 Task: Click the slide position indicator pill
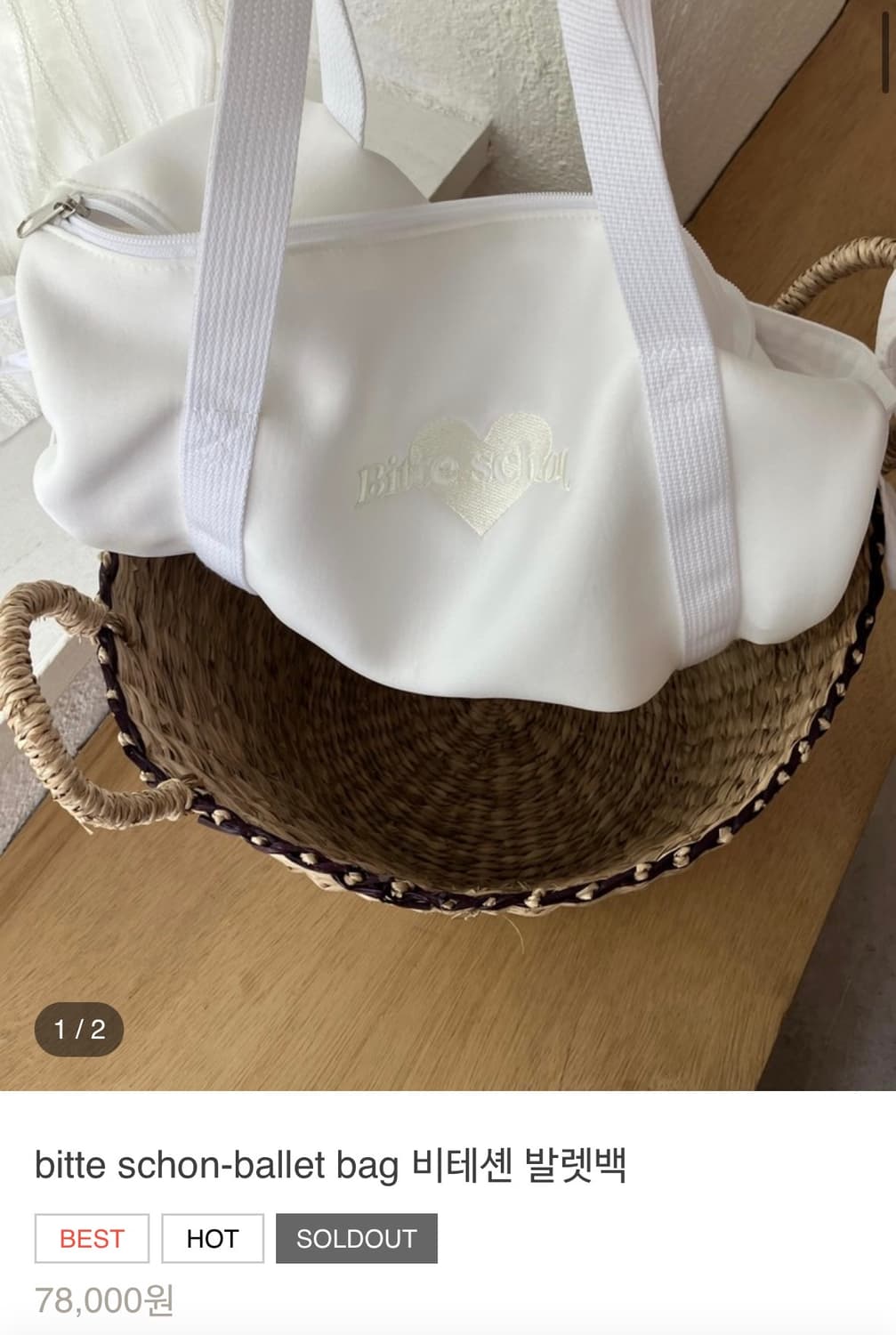pos(78,1031)
